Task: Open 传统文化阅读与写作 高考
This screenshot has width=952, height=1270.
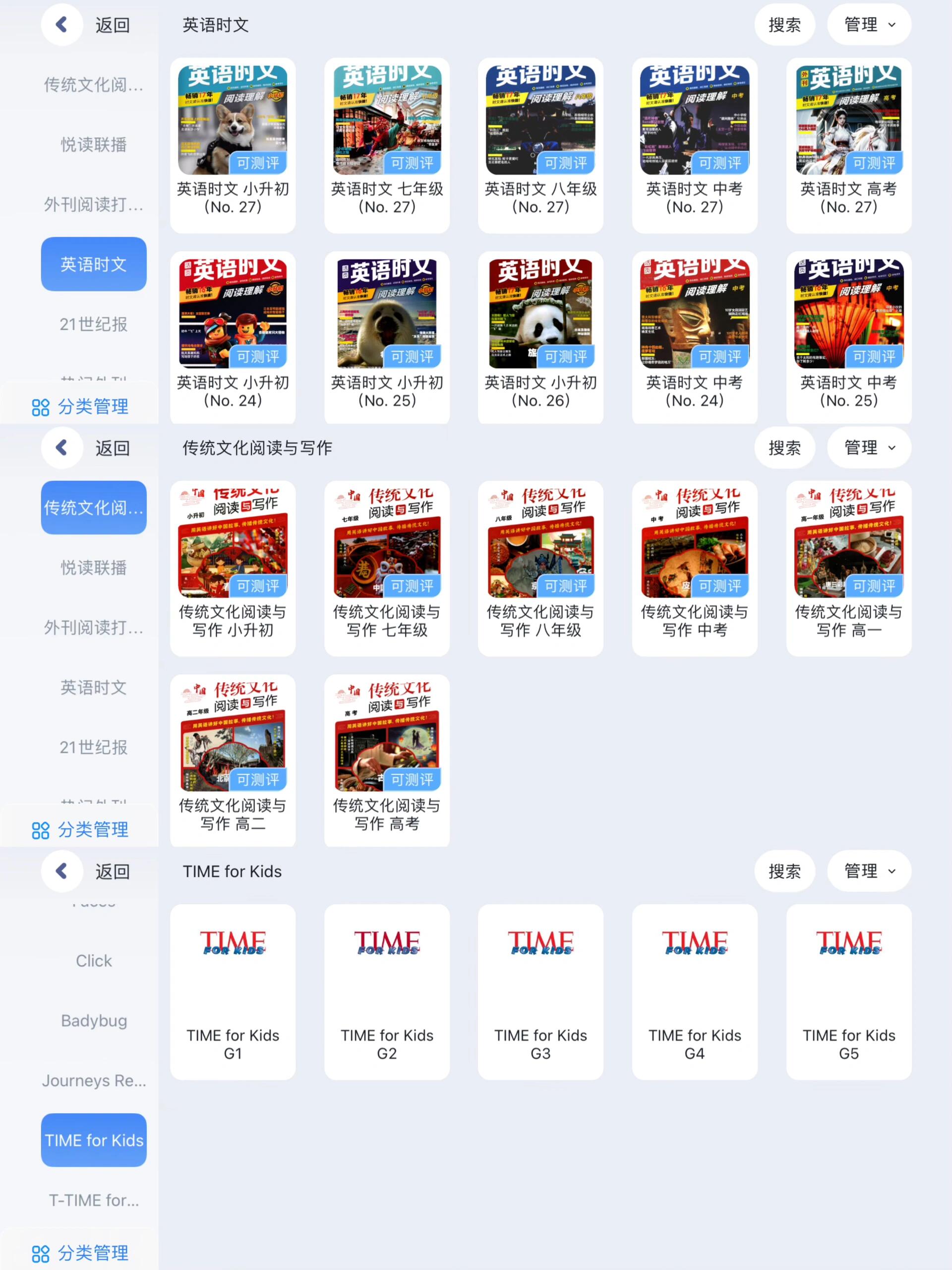Action: [387, 760]
